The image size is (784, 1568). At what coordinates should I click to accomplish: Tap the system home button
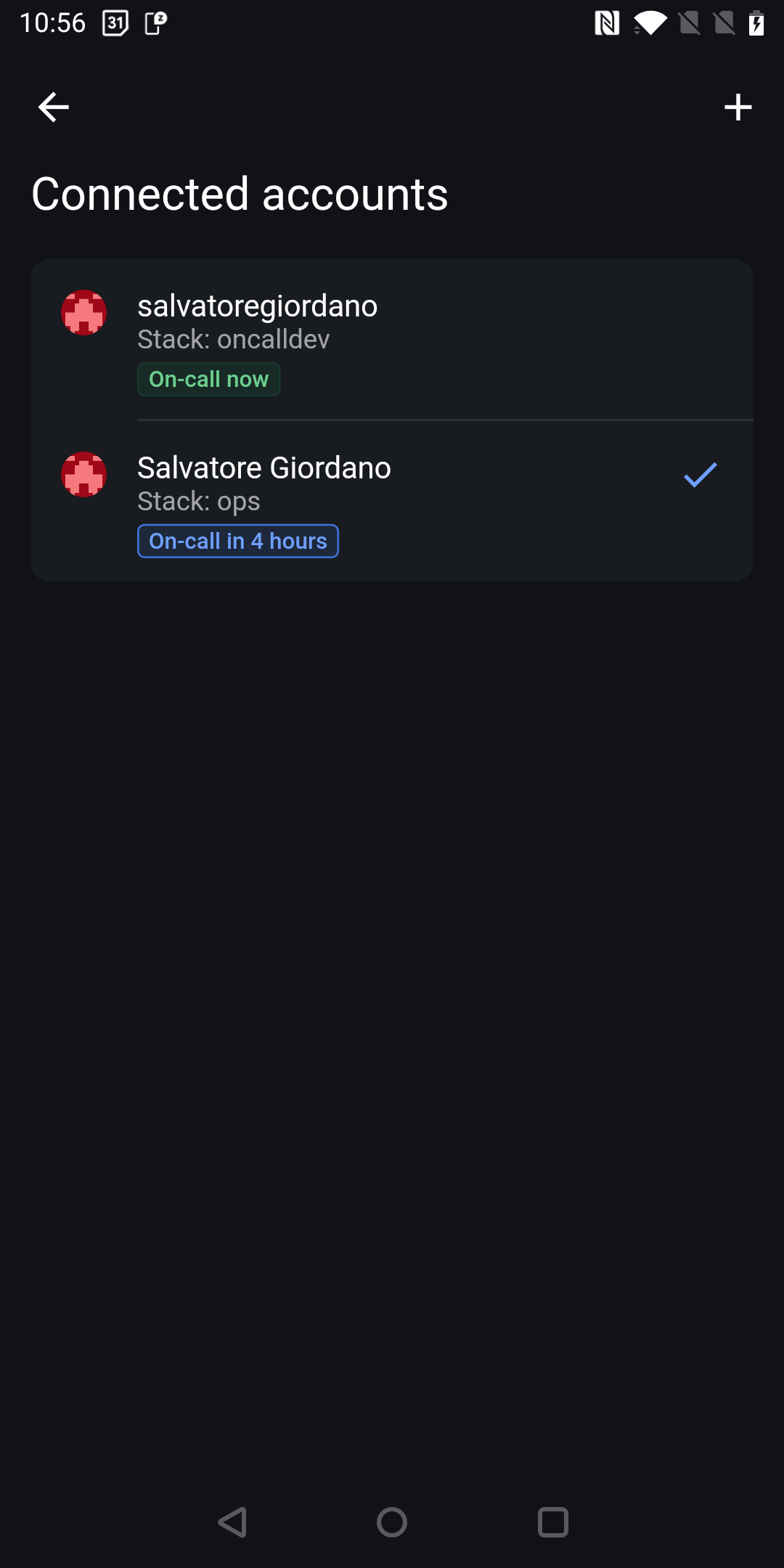(392, 1522)
